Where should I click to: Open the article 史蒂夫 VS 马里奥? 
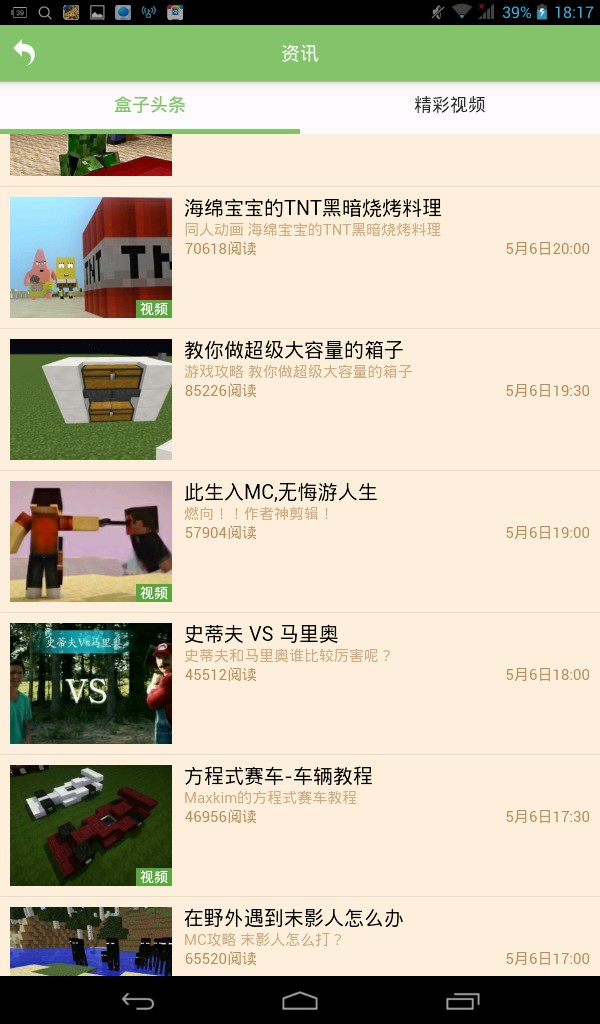[261, 635]
